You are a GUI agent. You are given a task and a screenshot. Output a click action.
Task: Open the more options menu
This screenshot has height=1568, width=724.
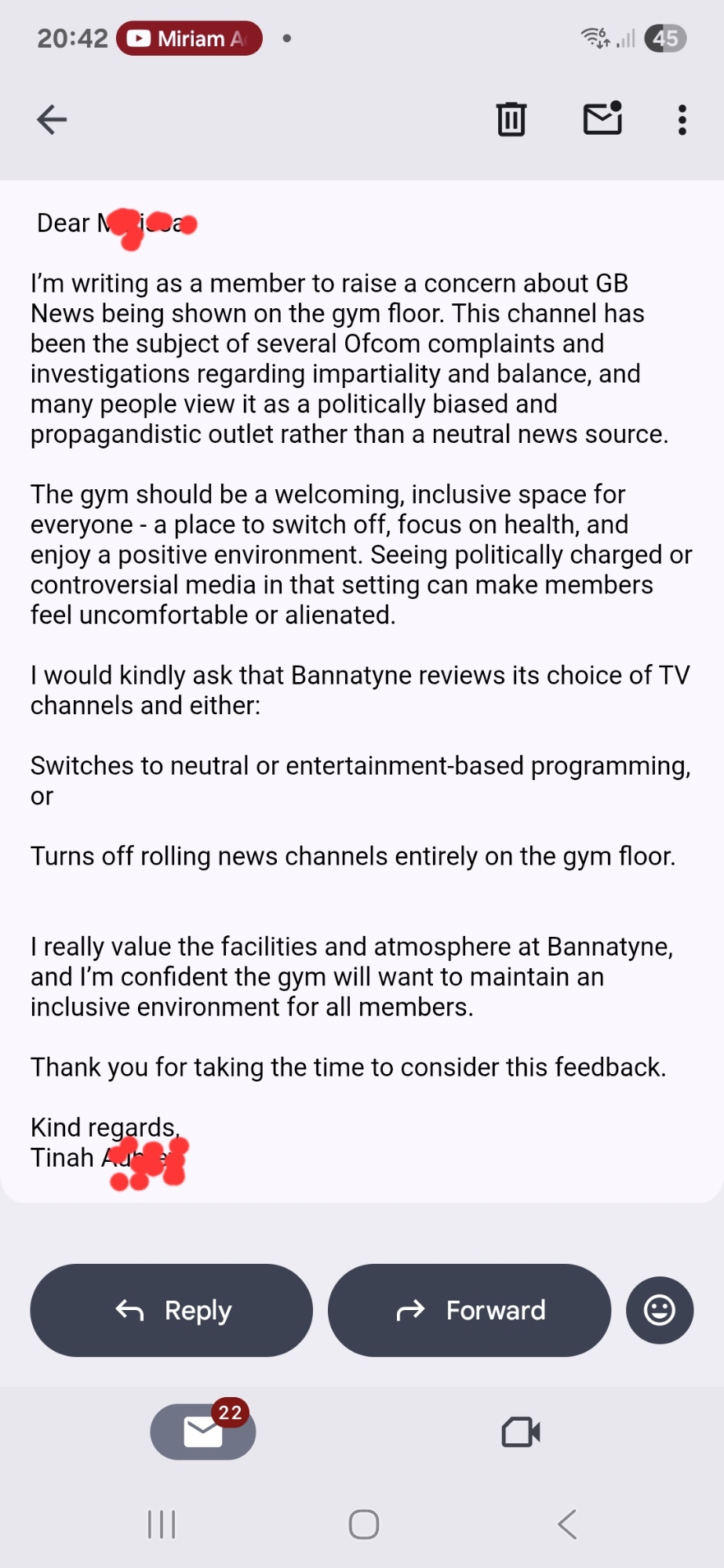[x=682, y=120]
